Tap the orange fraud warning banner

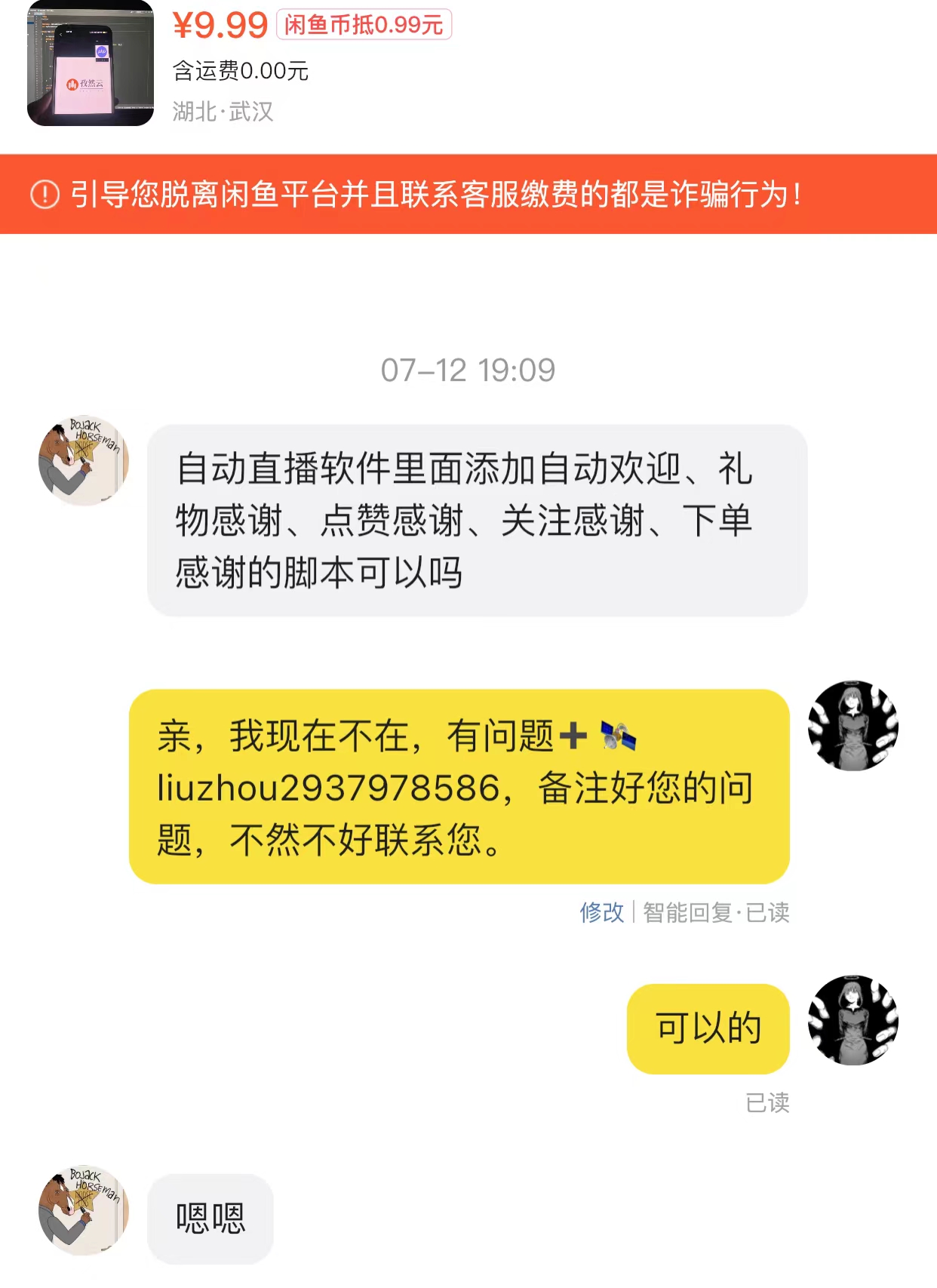click(x=468, y=195)
